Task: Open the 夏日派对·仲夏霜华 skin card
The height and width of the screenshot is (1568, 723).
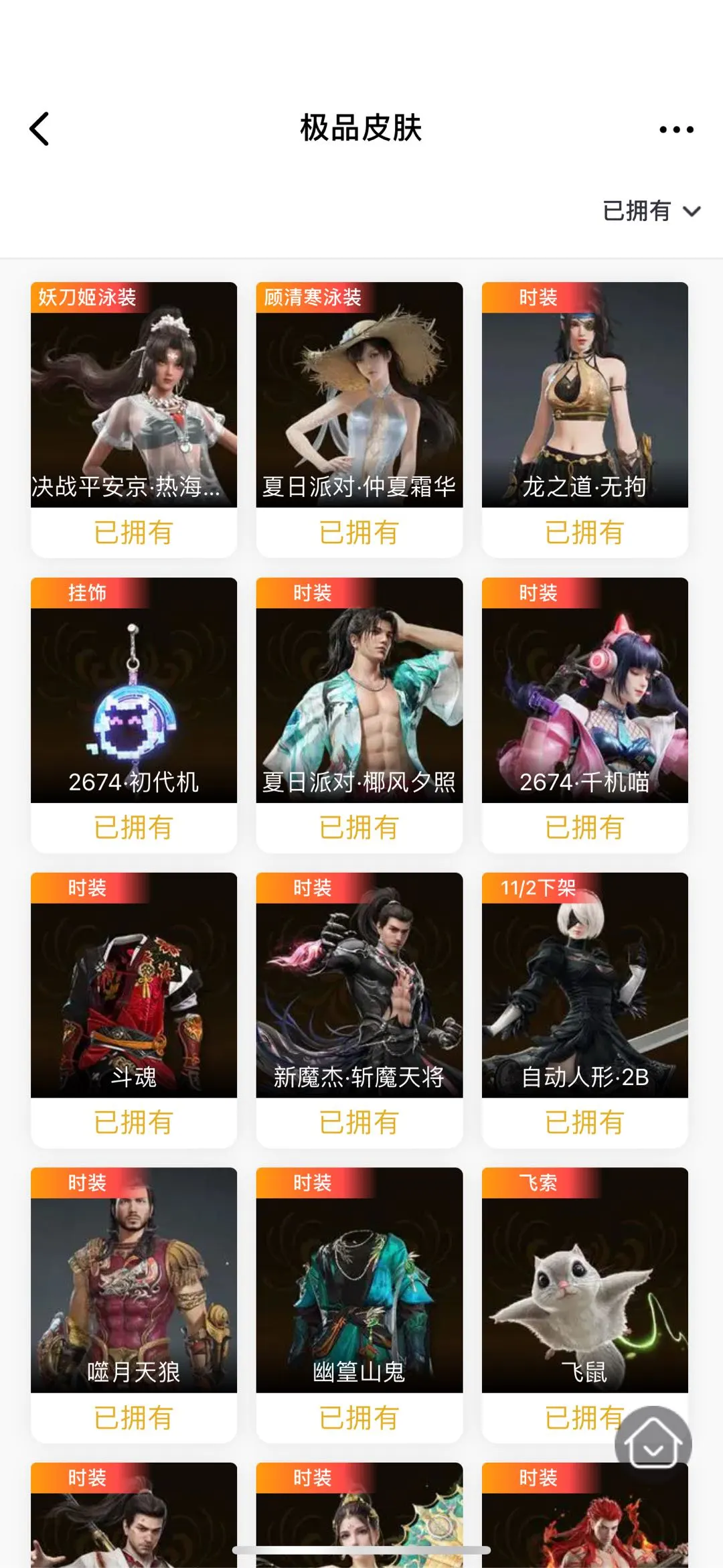Action: pyautogui.click(x=359, y=395)
